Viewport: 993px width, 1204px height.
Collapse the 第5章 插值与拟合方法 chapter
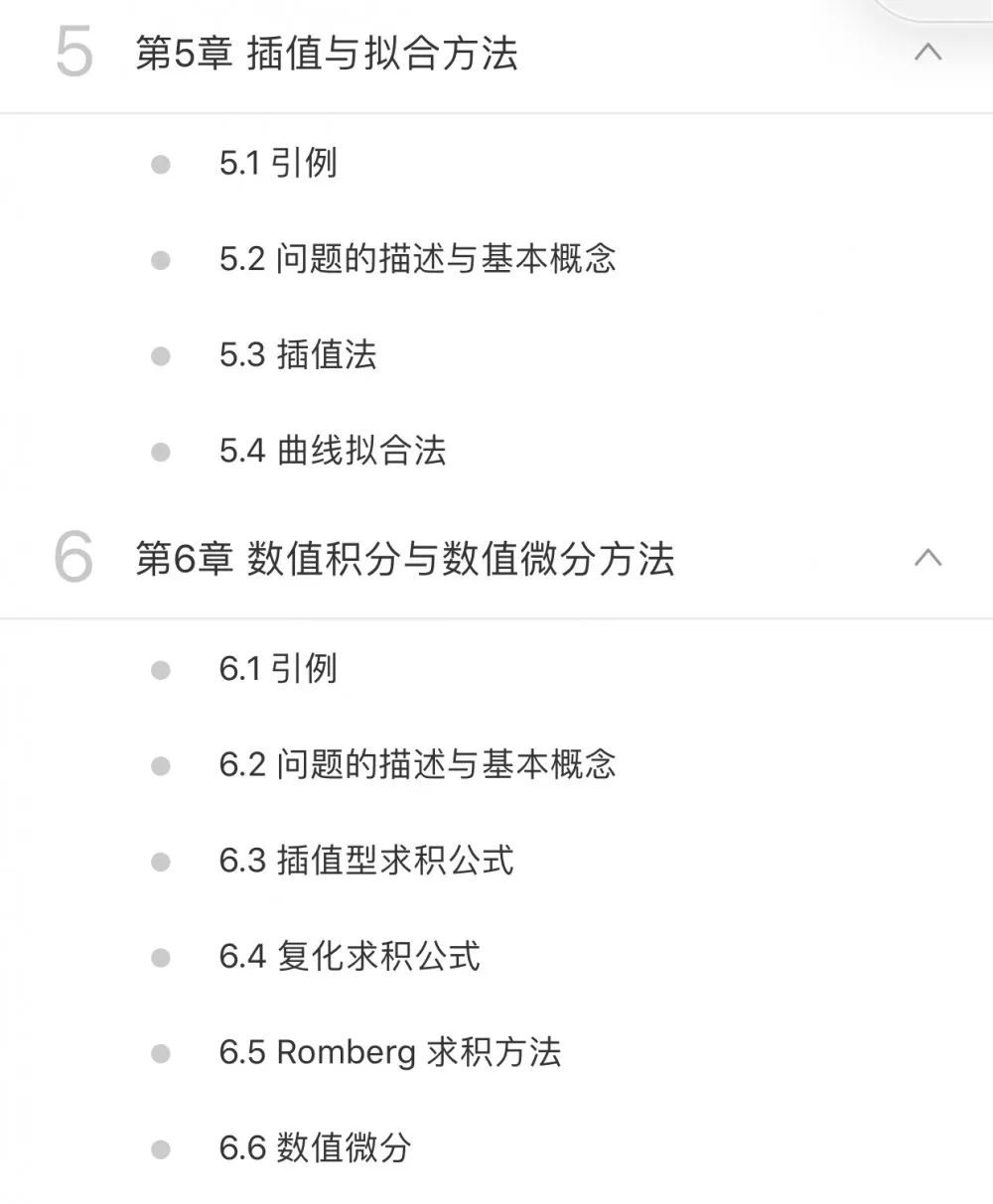(927, 52)
